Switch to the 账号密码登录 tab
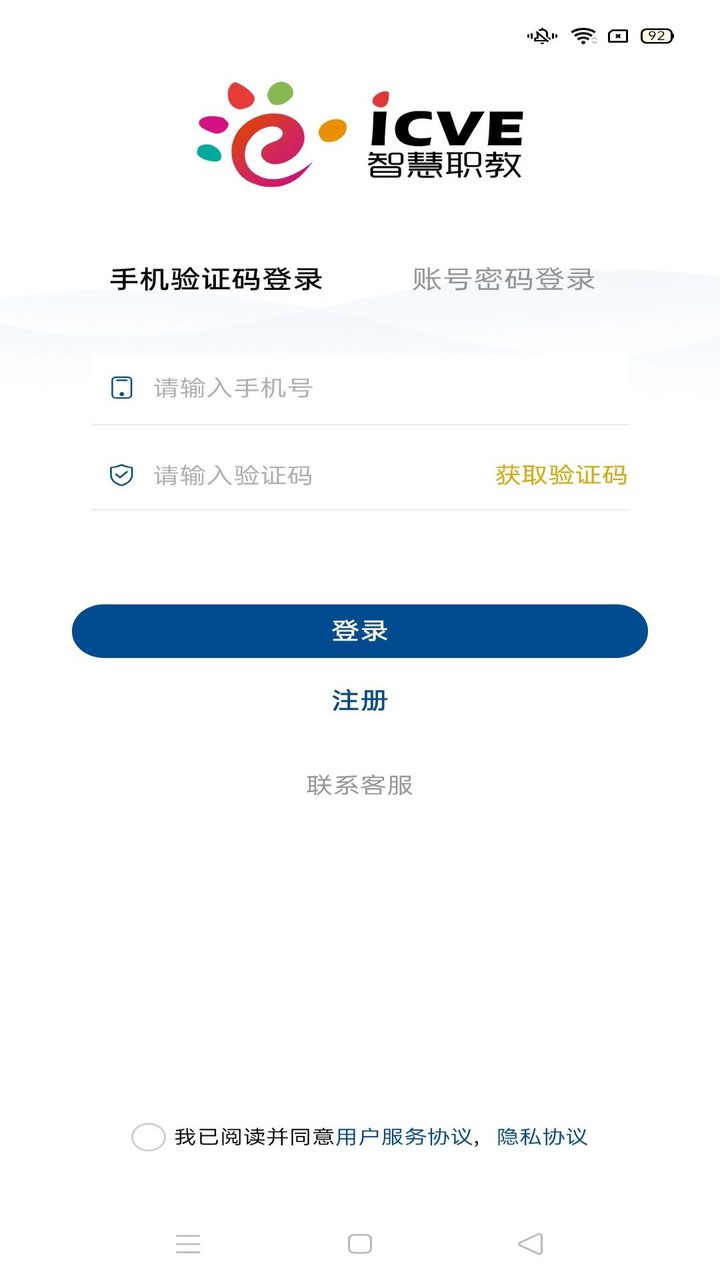 [x=504, y=279]
